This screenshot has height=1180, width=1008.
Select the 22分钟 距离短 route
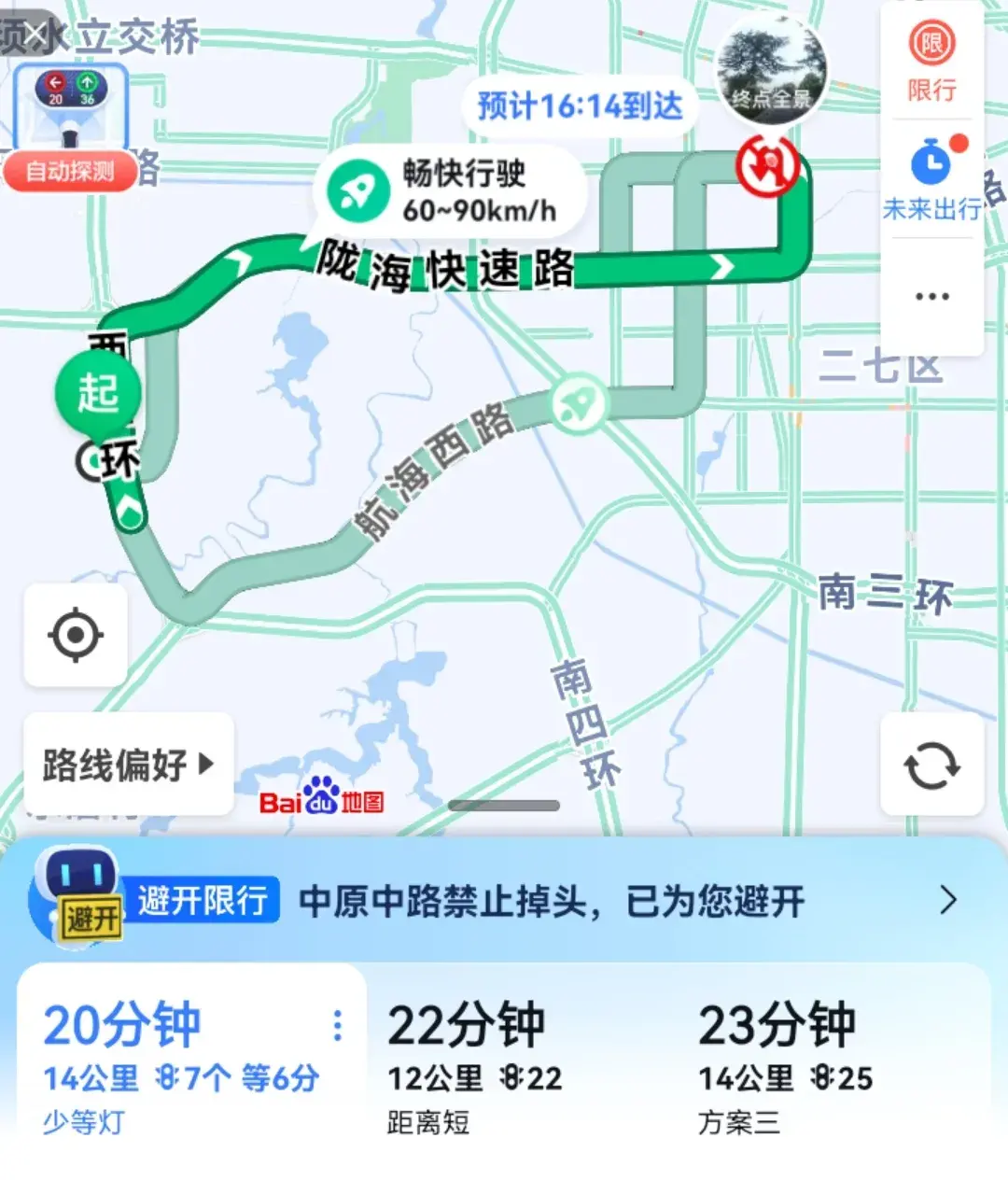pyautogui.click(x=495, y=1064)
